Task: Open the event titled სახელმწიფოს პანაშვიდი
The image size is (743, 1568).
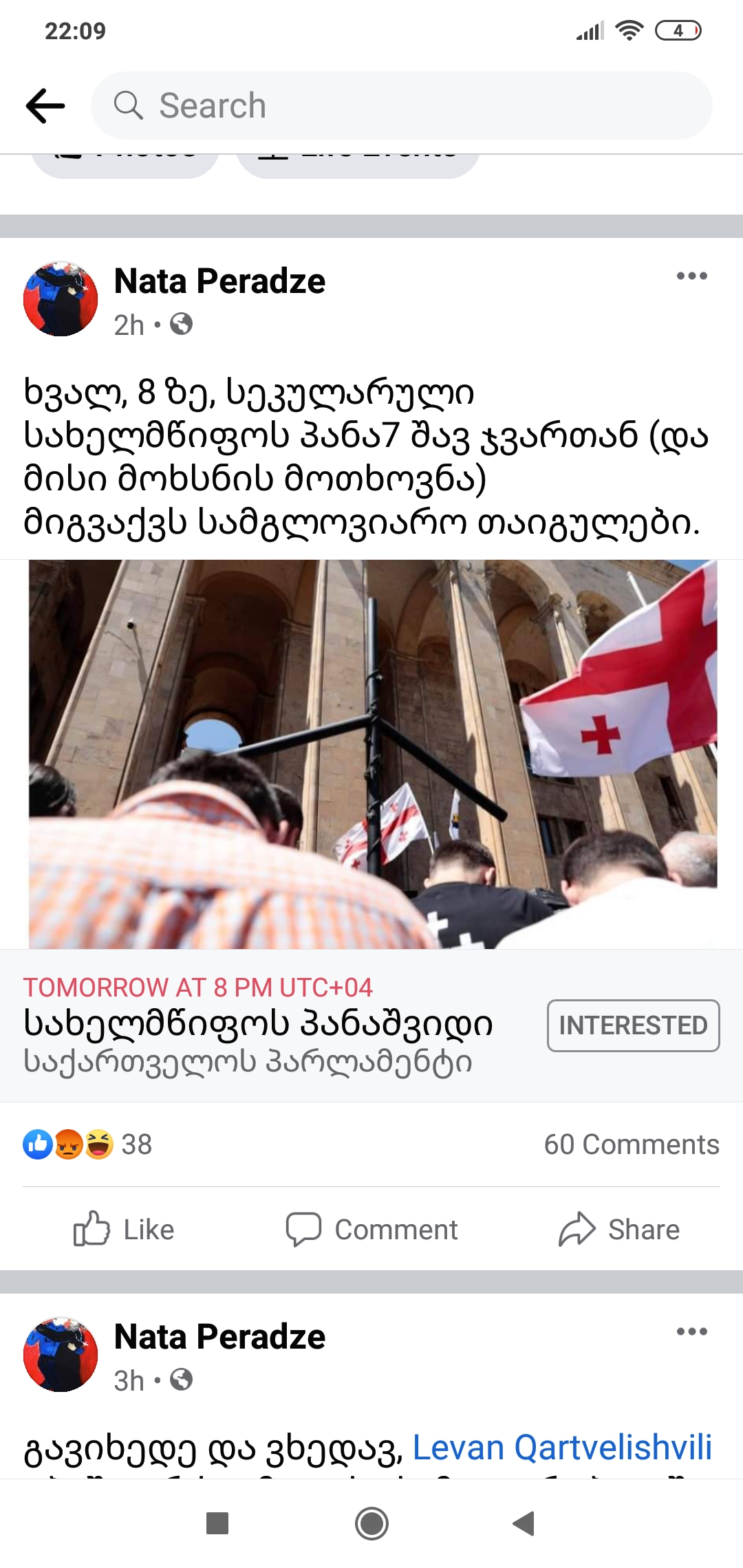Action: 258,1024
